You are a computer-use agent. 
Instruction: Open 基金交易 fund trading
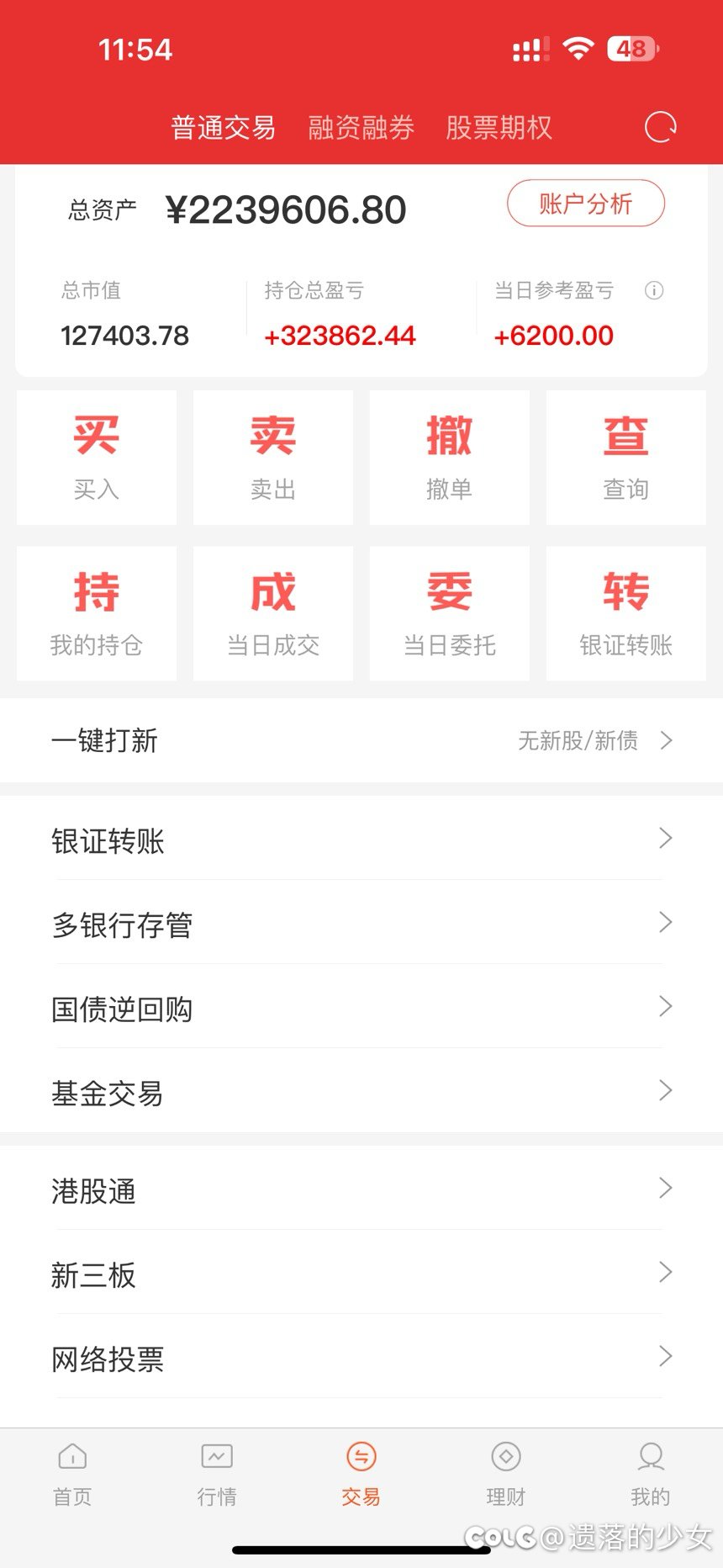(361, 1093)
